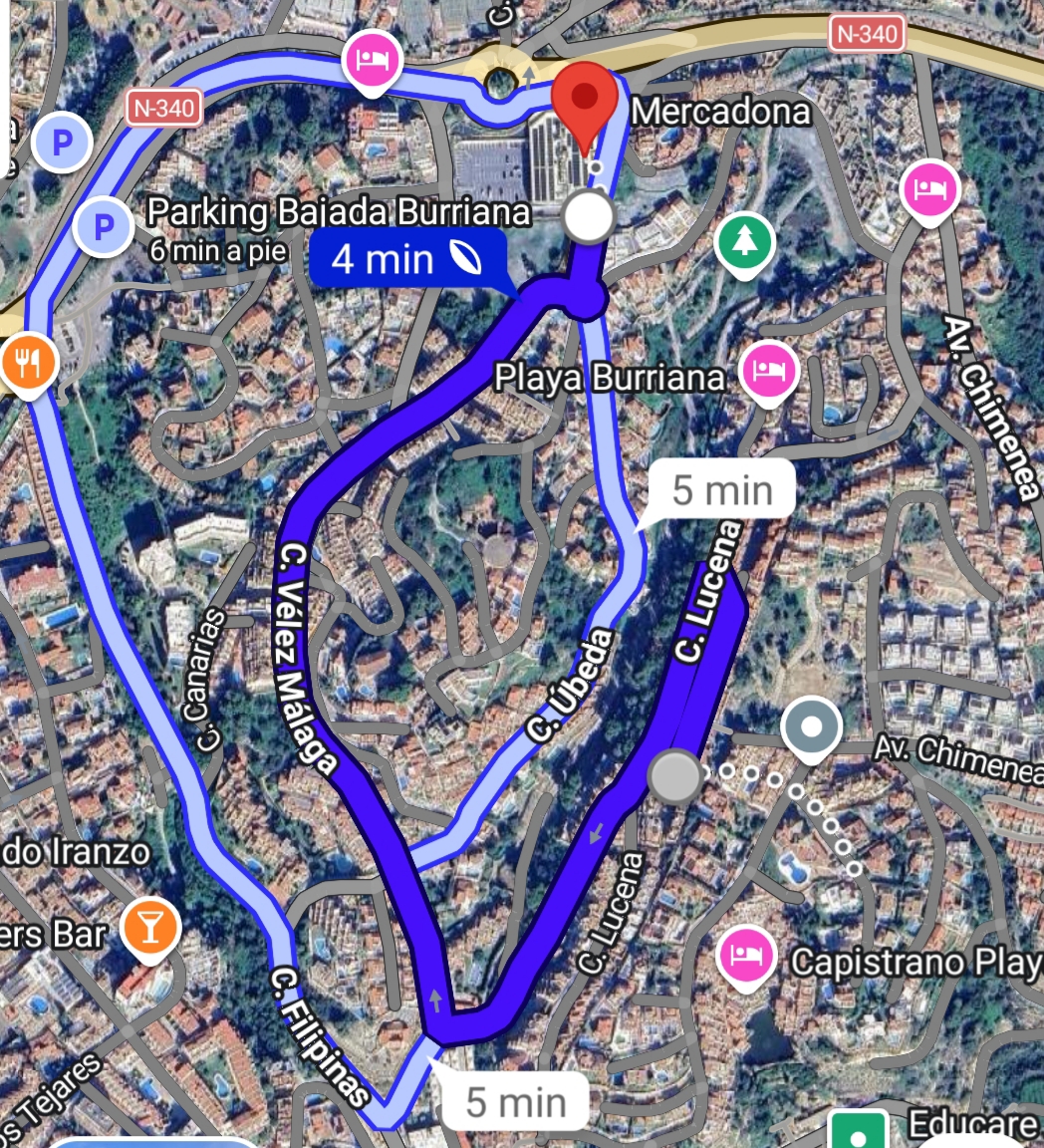
Task: Open the orange restaurant fork-and-knife pin
Action: pos(28,362)
